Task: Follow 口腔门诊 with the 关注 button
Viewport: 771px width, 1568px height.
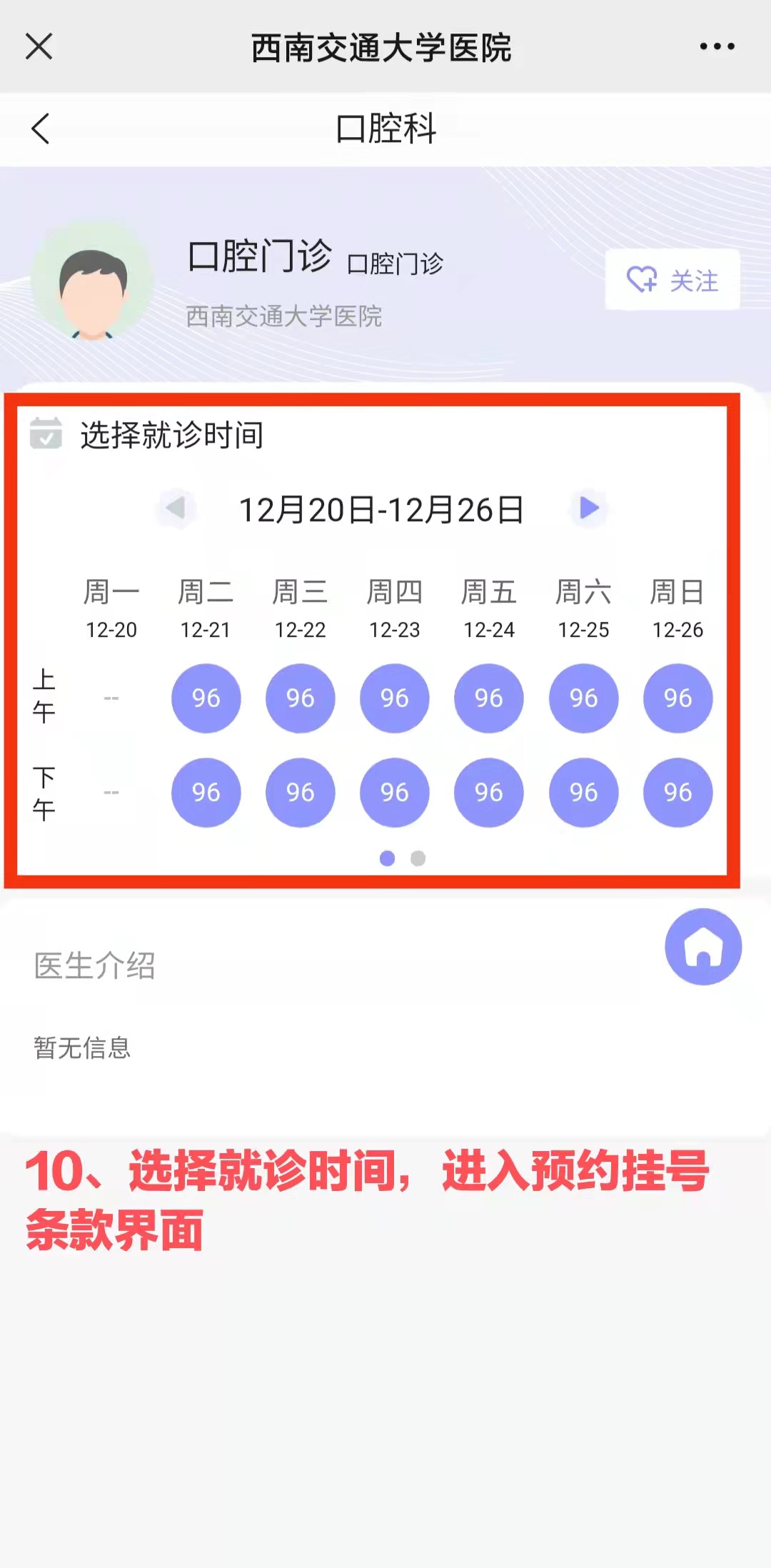Action: pos(672,280)
